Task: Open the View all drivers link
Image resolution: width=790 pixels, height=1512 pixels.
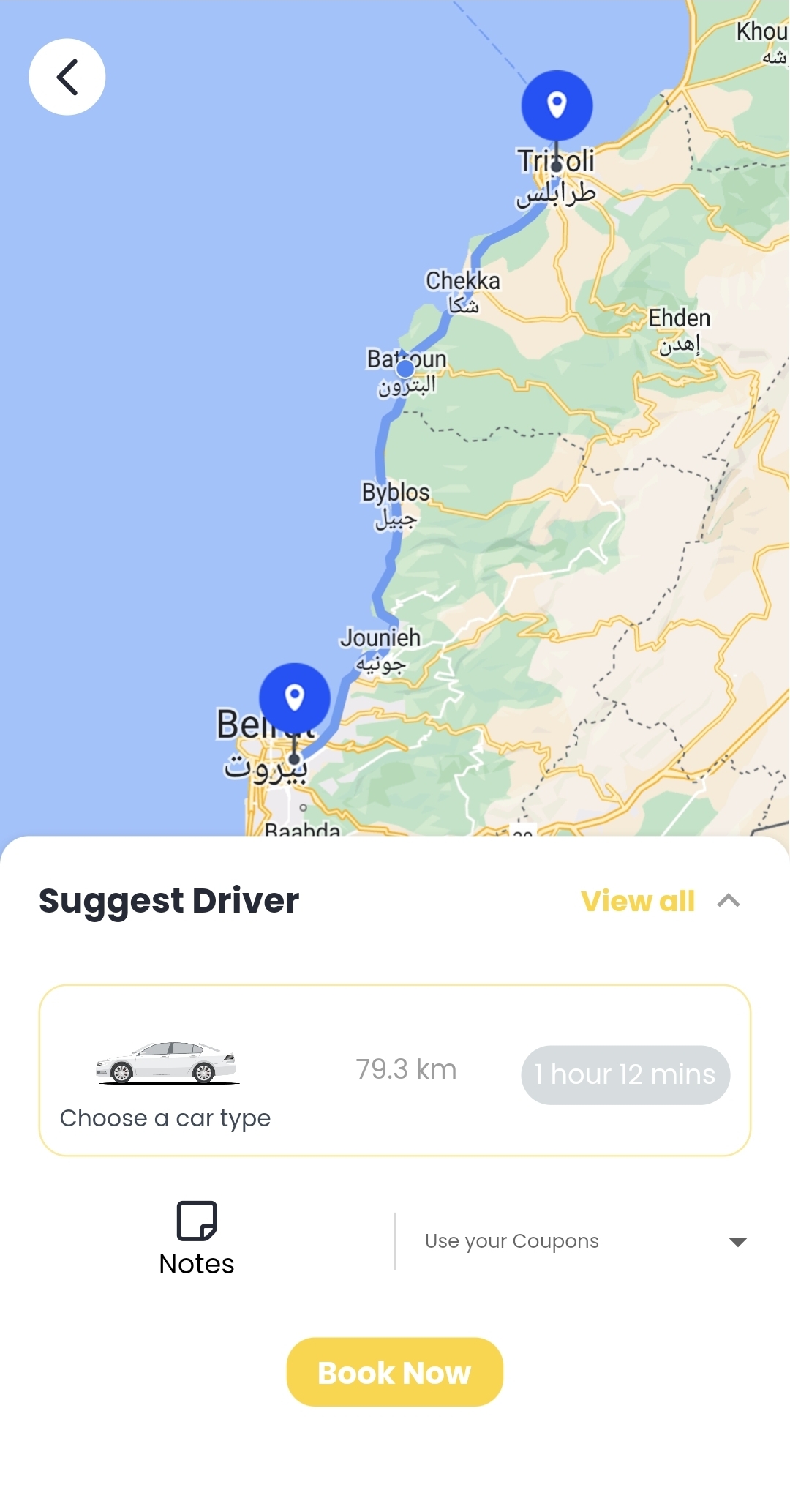Action: [637, 902]
